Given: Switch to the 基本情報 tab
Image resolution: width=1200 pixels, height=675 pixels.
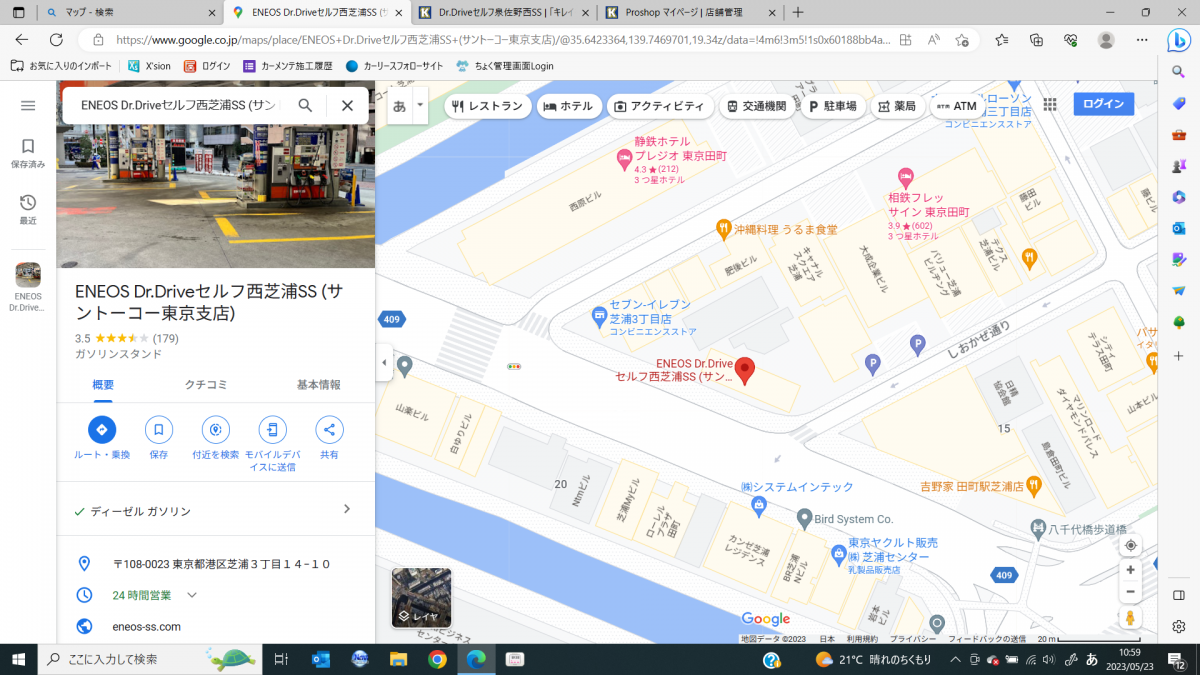Looking at the screenshot, I should (318, 385).
